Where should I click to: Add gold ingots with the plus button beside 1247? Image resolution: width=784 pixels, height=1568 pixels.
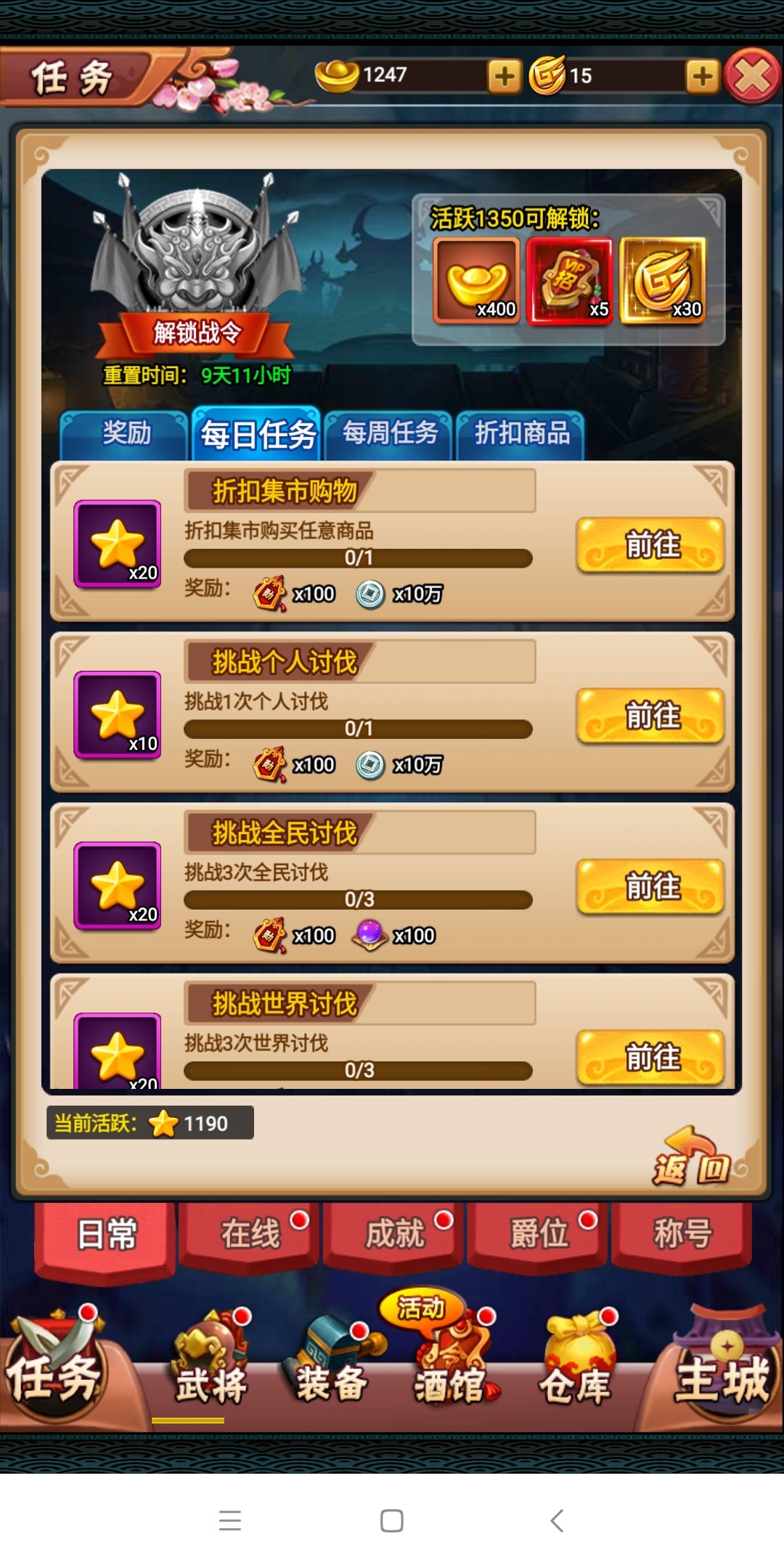505,75
